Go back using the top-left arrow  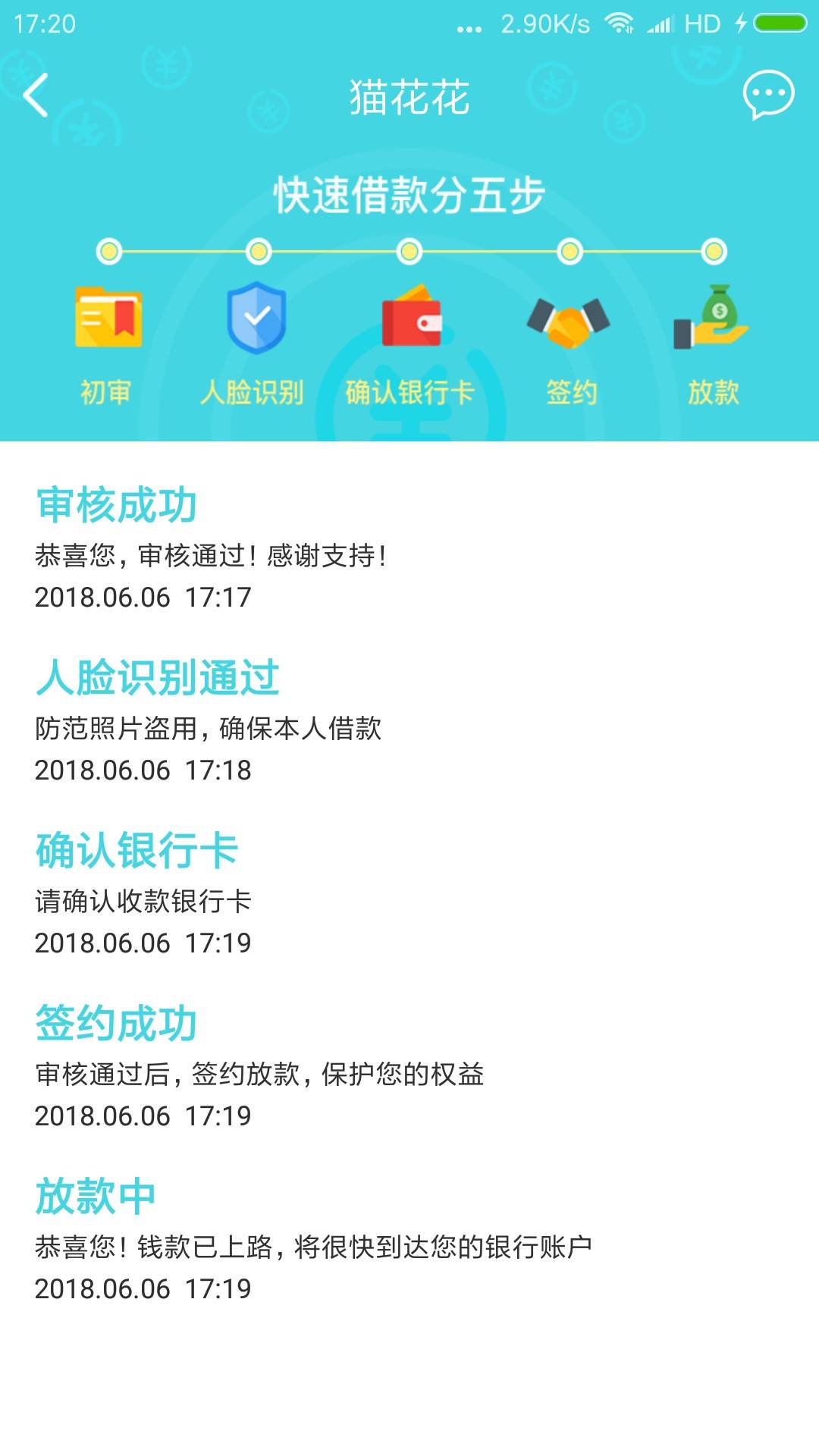36,95
